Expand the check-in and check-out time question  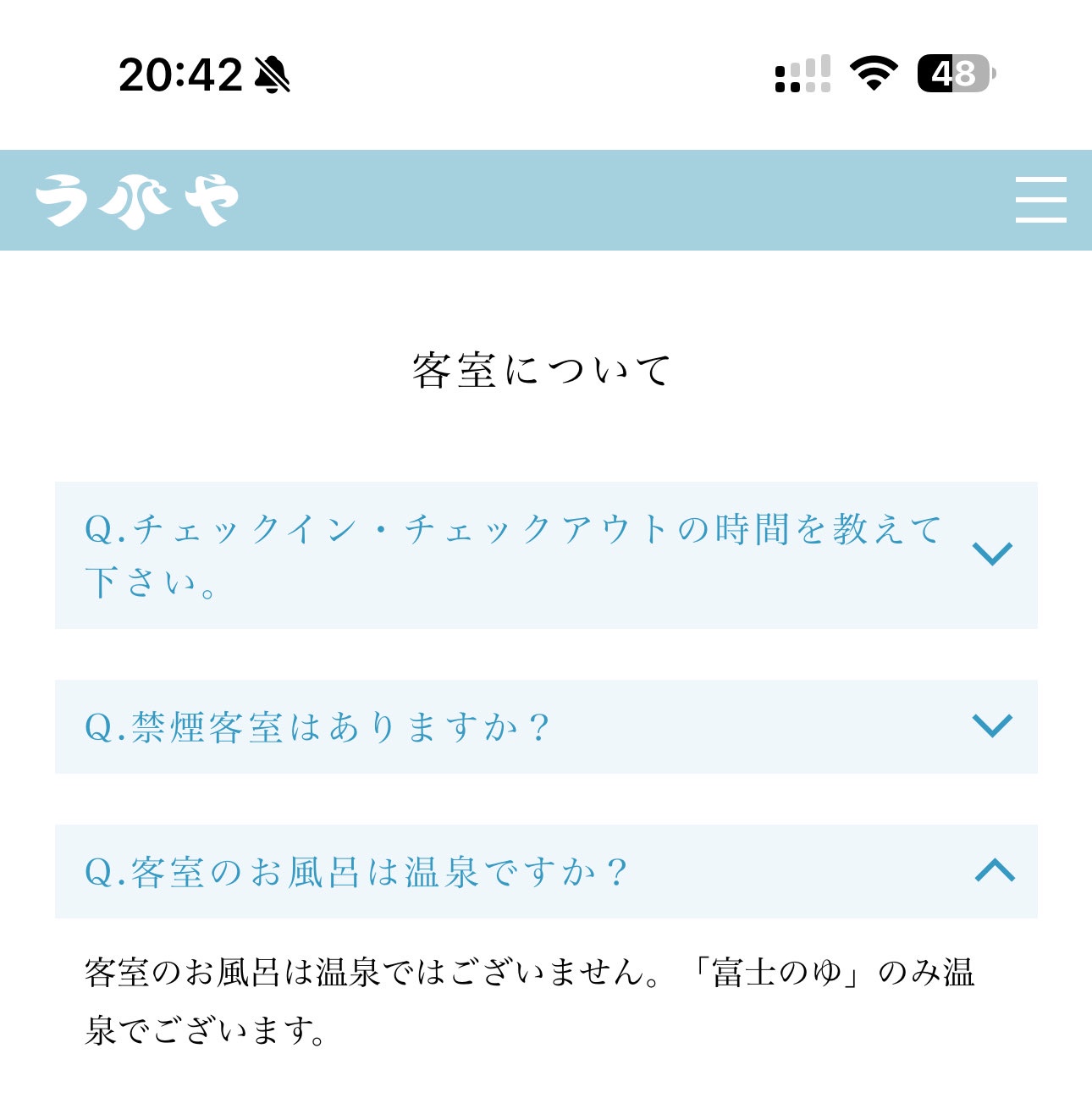pyautogui.click(x=546, y=554)
